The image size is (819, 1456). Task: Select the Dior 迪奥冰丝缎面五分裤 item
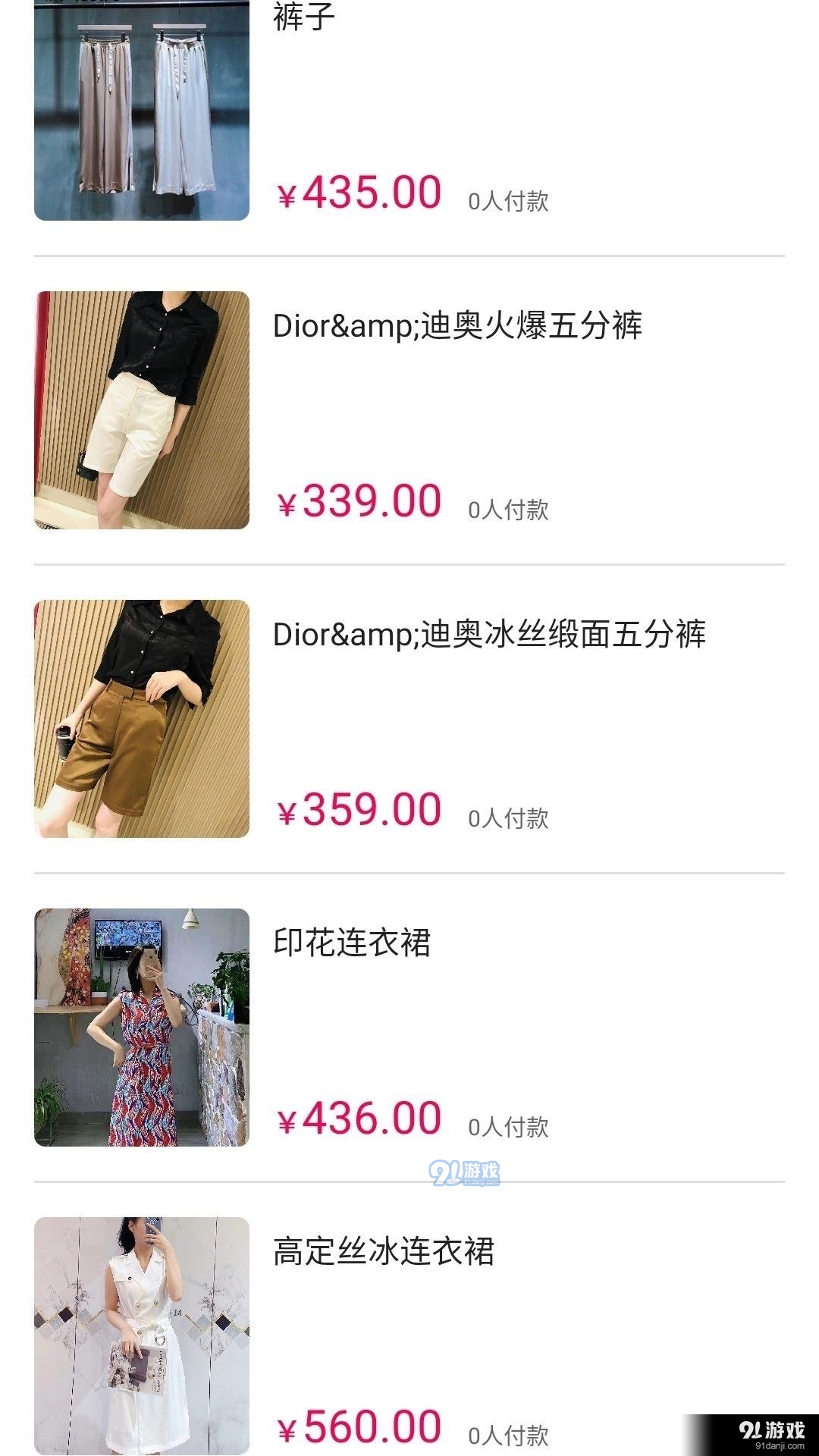[488, 635]
